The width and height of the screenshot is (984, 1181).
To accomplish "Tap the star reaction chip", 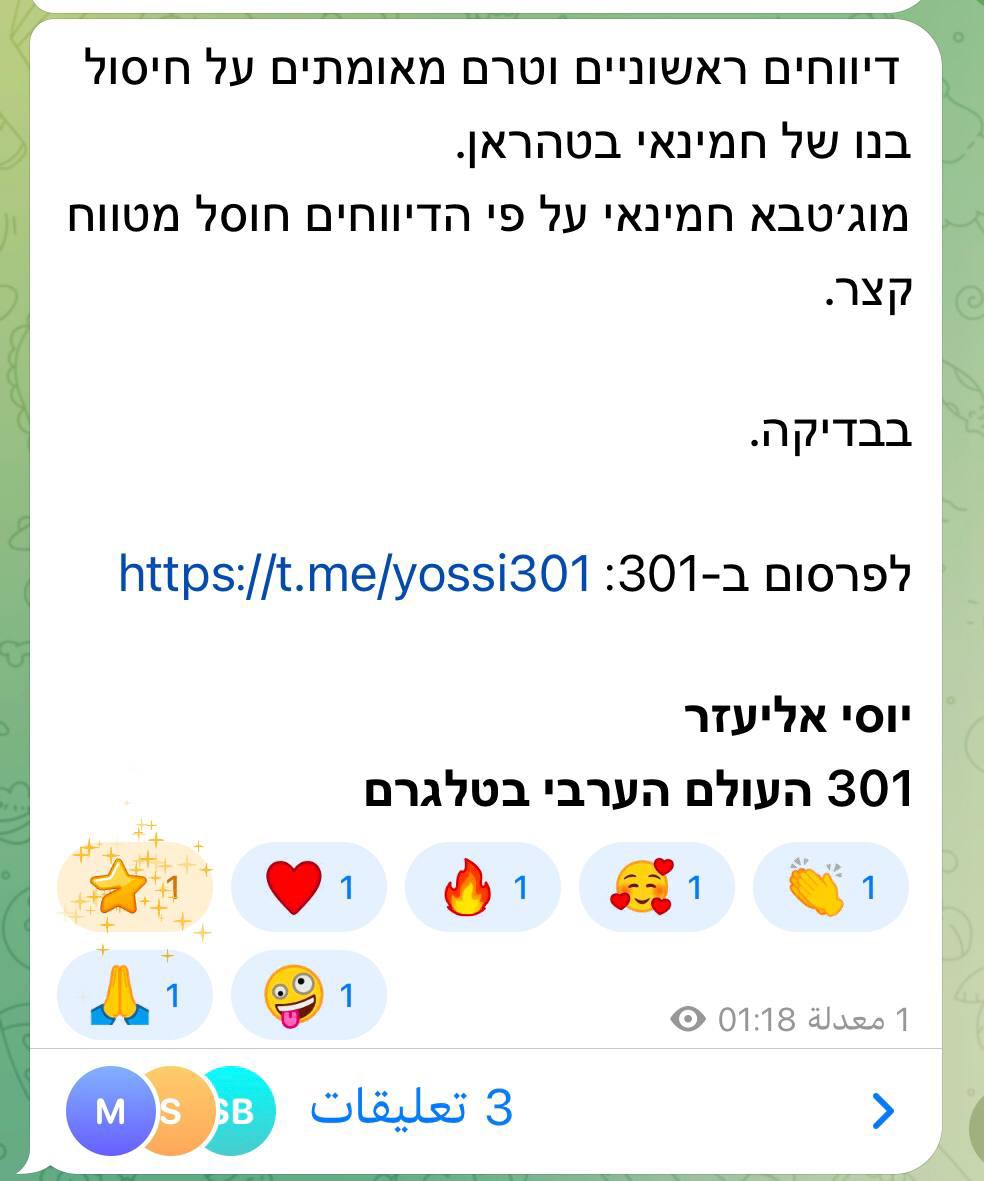I will pyautogui.click(x=134, y=887).
